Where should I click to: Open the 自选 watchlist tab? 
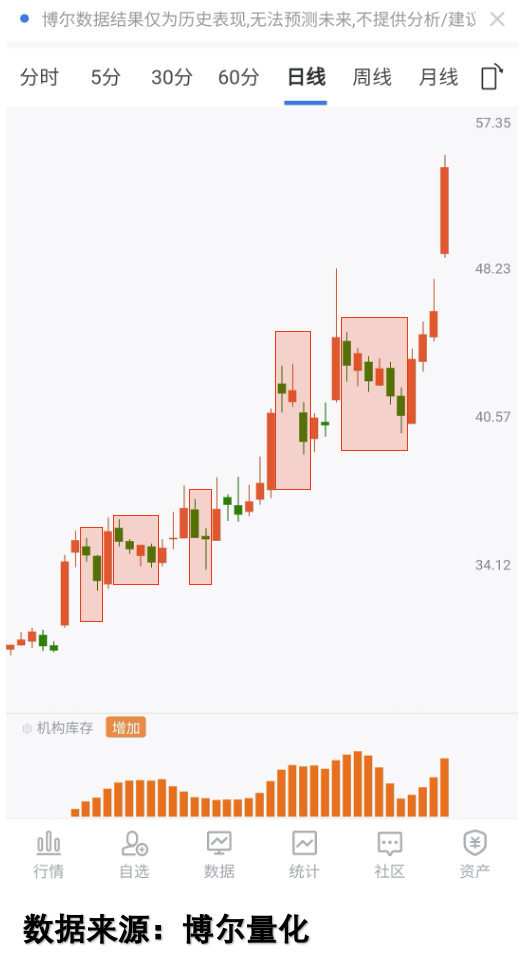click(134, 855)
